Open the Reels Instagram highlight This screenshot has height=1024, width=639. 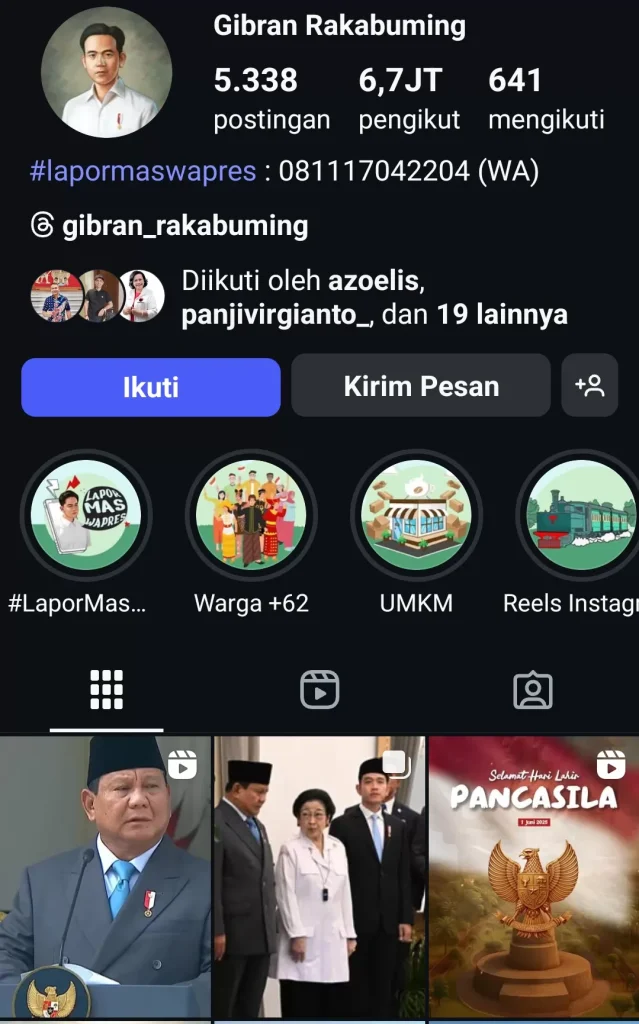tap(580, 516)
